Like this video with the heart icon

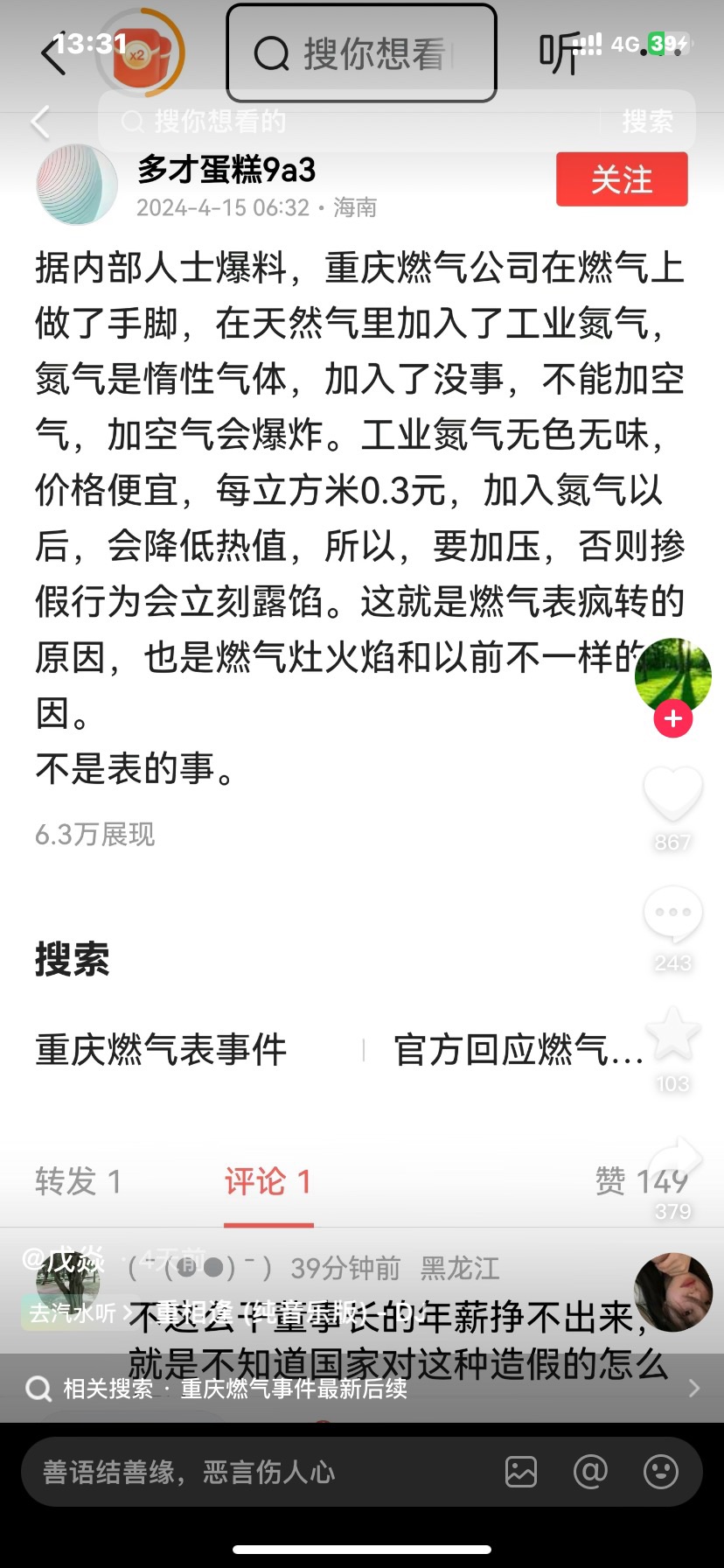click(672, 794)
